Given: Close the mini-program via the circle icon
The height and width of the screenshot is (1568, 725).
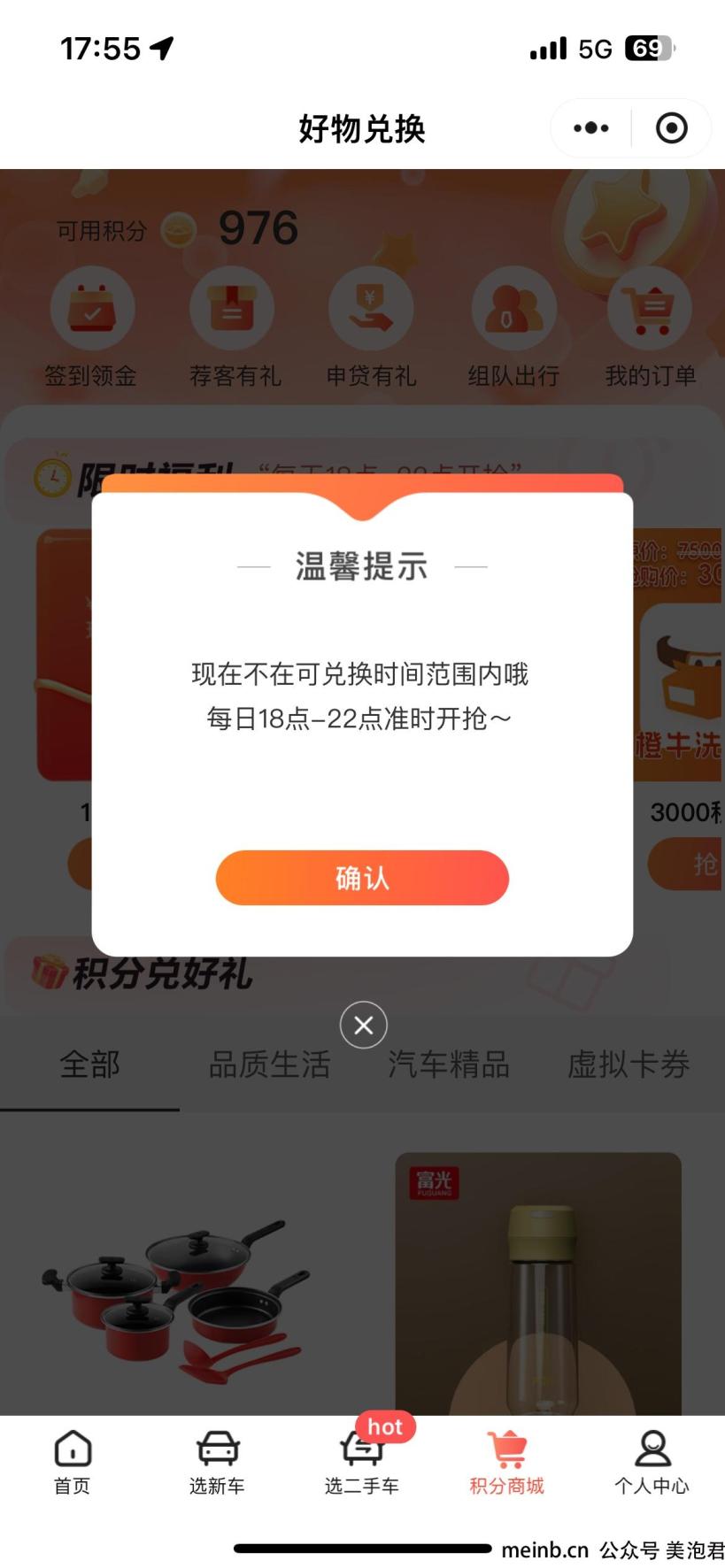Looking at the screenshot, I should point(671,128).
